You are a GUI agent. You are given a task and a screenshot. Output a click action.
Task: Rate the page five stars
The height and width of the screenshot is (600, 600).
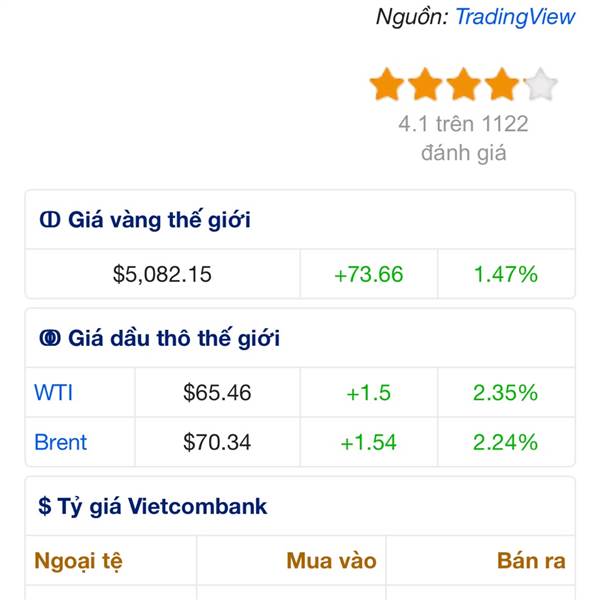540,85
